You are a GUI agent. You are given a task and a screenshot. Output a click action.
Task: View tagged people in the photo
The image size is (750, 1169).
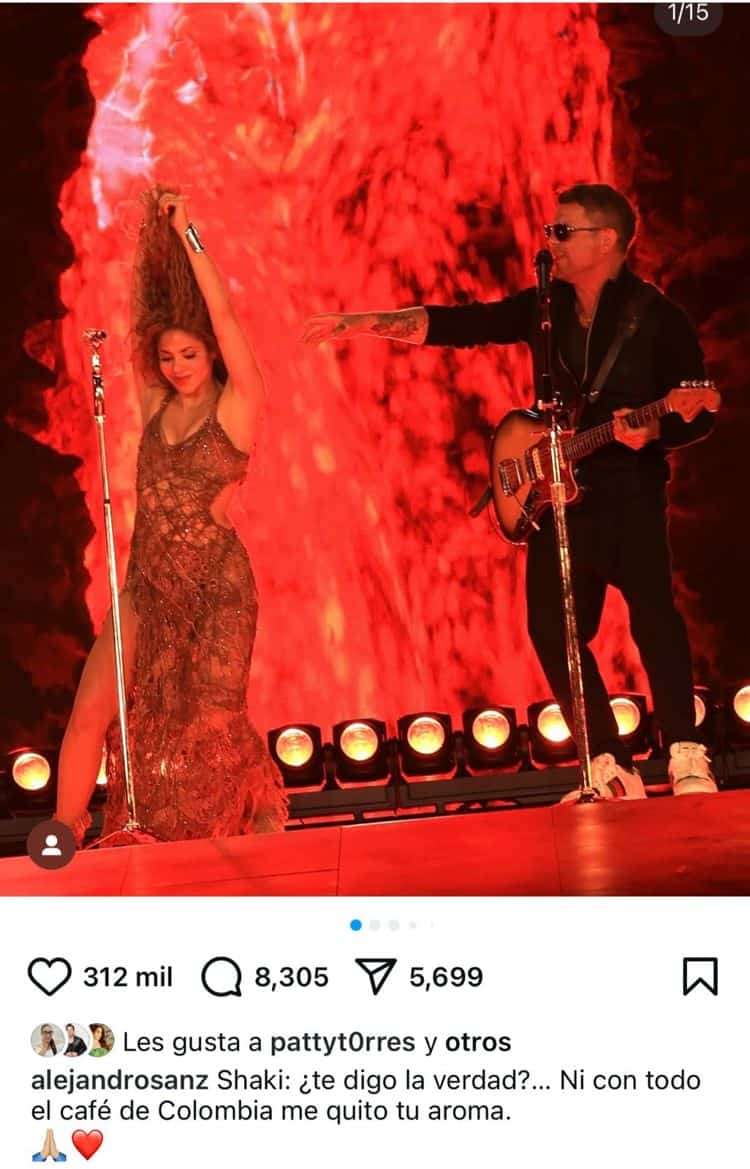tap(51, 845)
